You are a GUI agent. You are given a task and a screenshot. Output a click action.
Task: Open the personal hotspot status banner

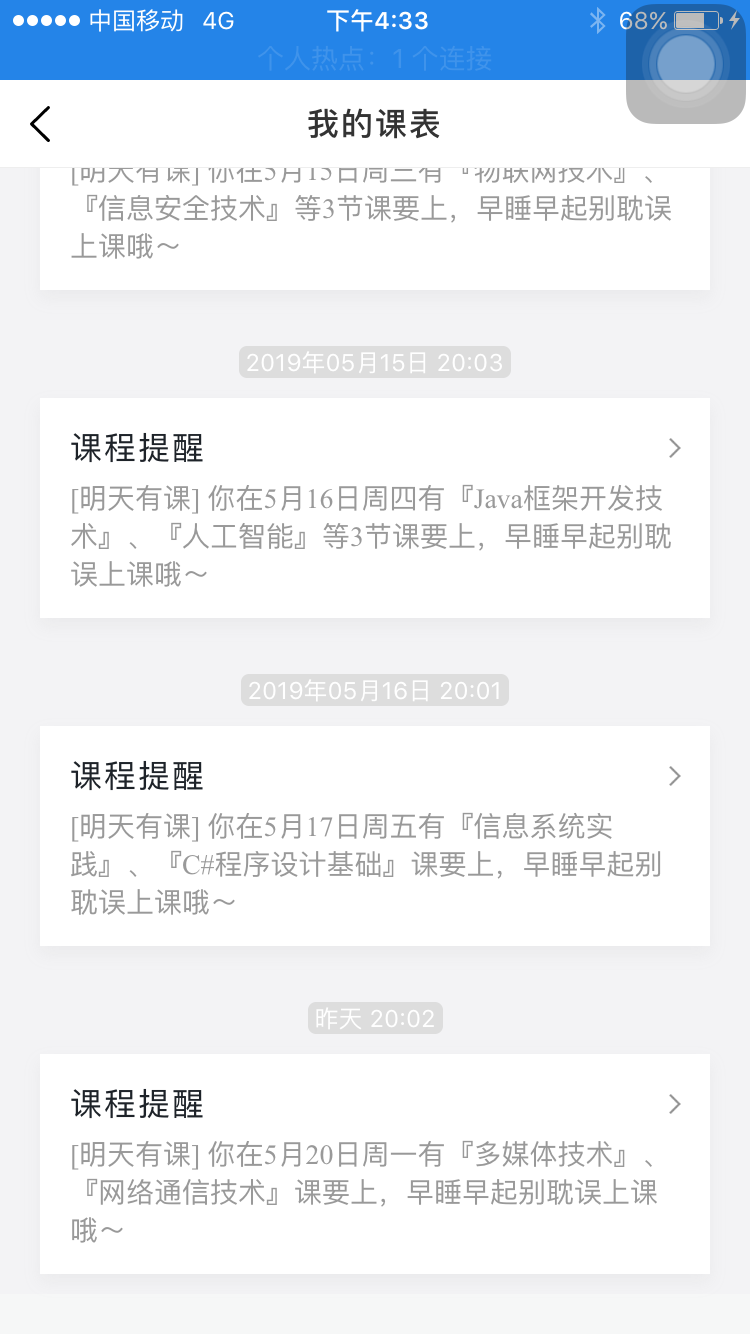tap(374, 59)
